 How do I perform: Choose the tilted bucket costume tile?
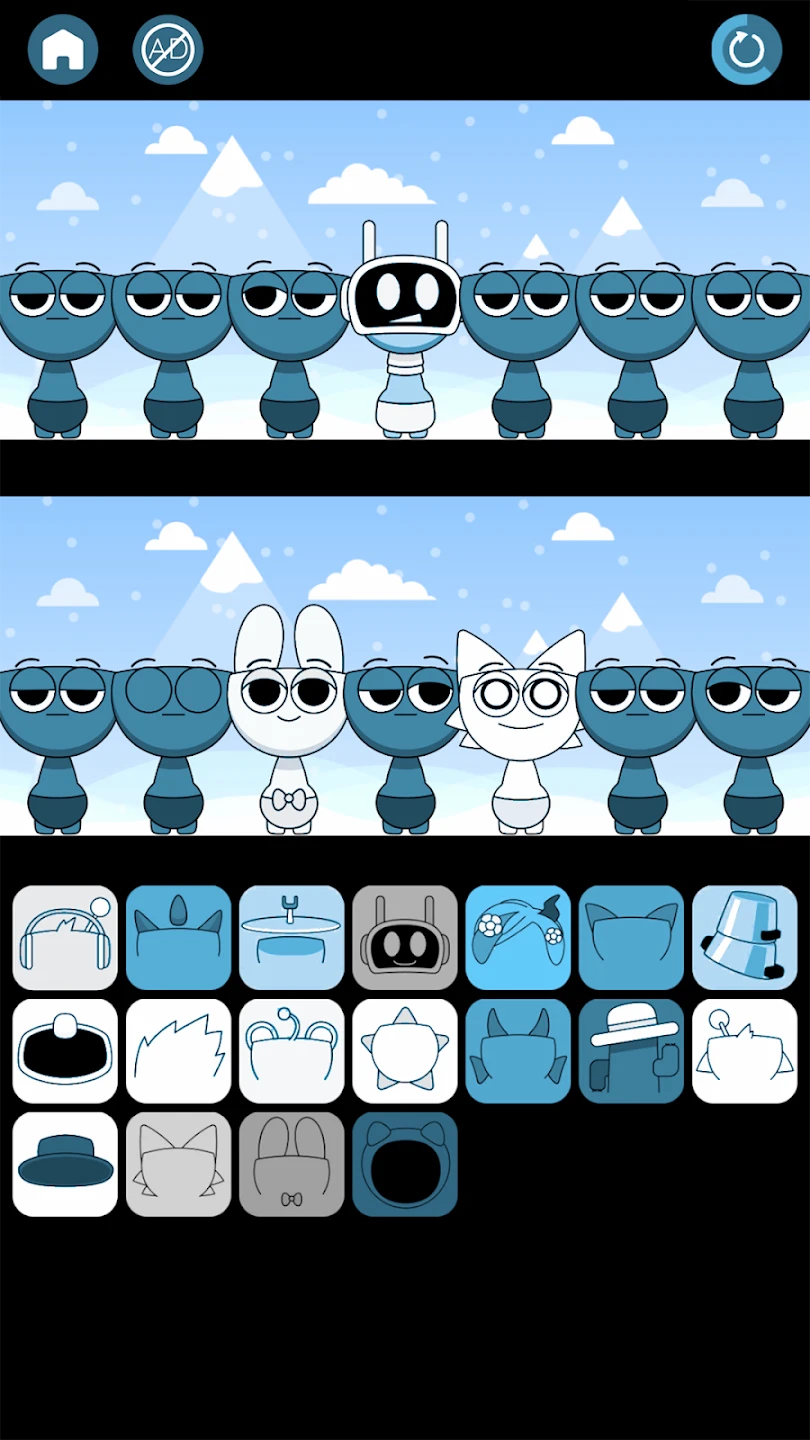pos(744,938)
